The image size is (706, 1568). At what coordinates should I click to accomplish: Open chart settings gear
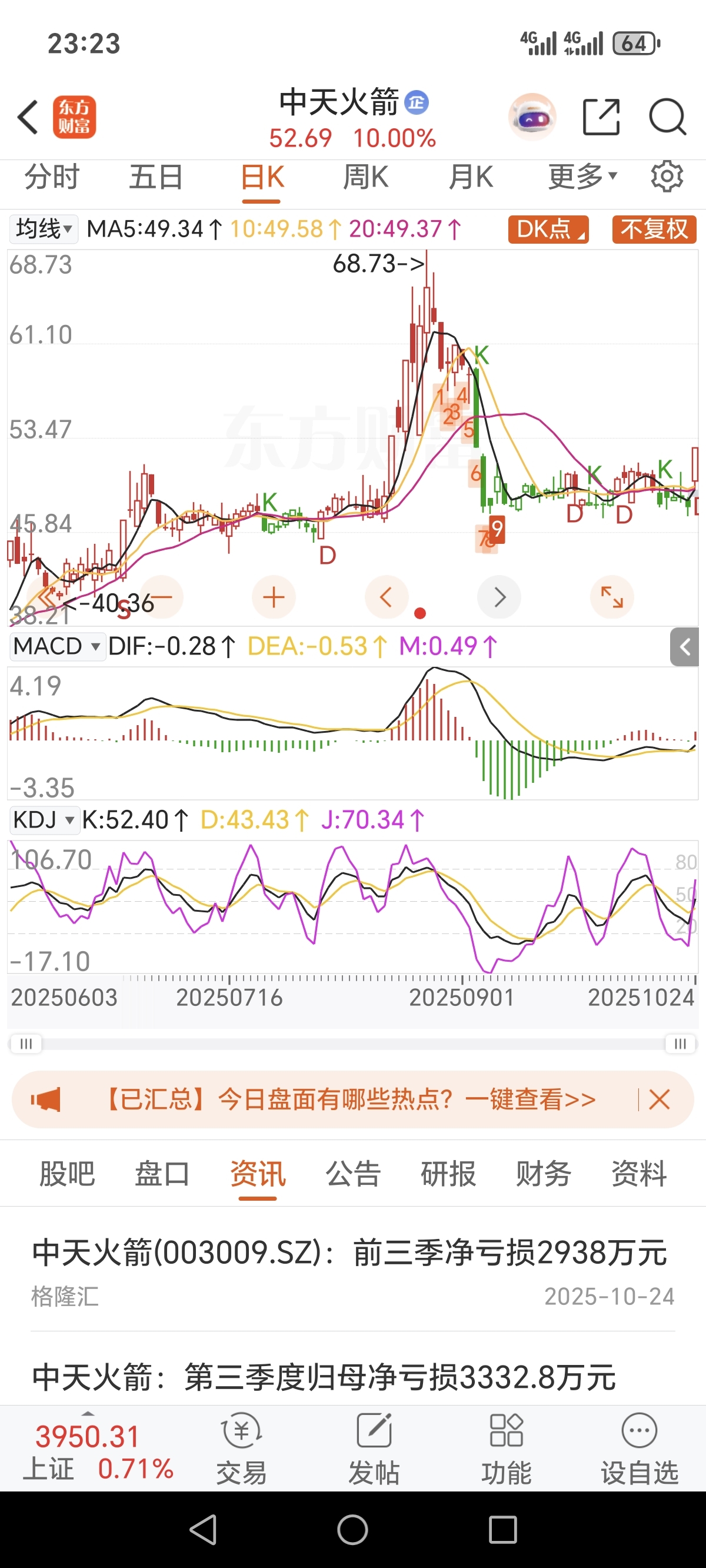coord(667,178)
